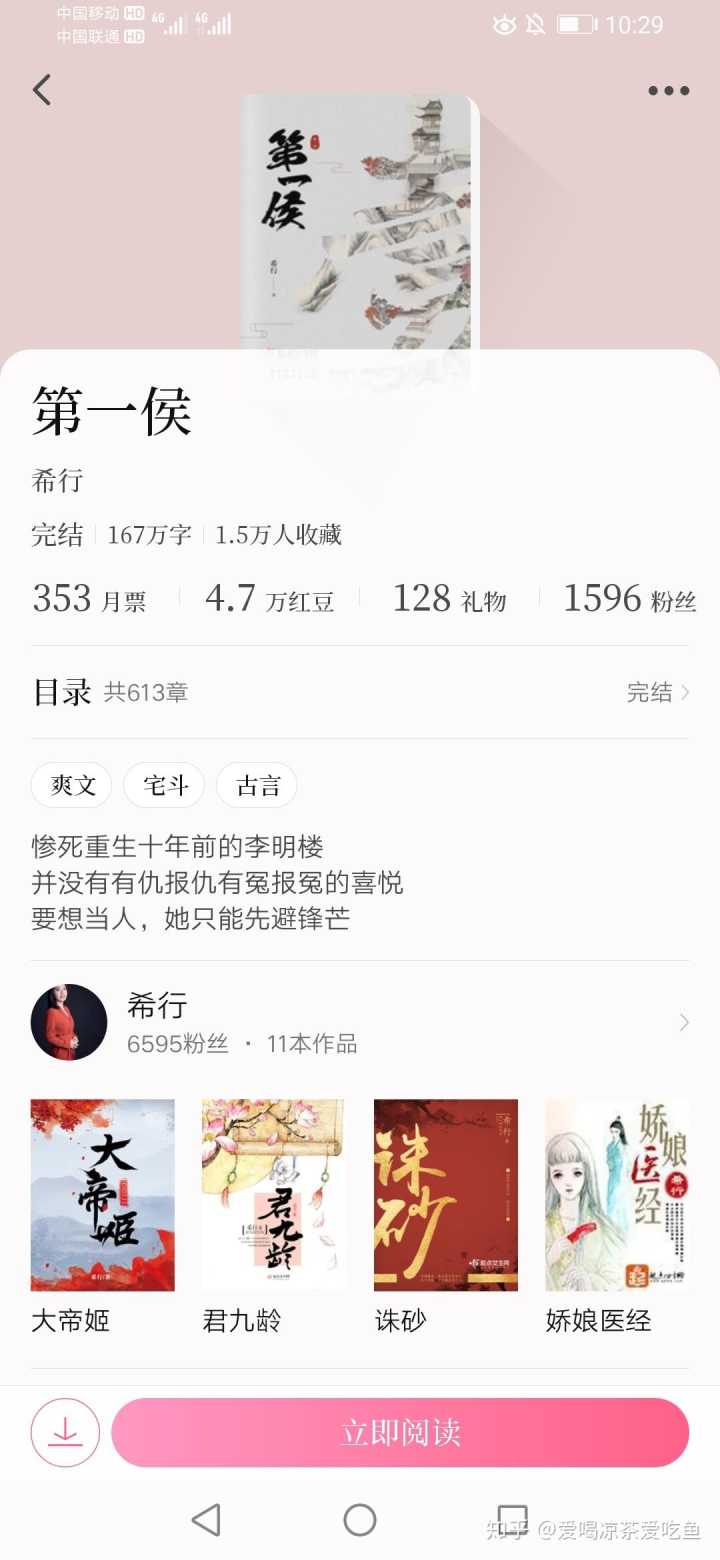This screenshot has width=720, height=1560.
Task: Select the 宅斗 tag
Action: [165, 785]
